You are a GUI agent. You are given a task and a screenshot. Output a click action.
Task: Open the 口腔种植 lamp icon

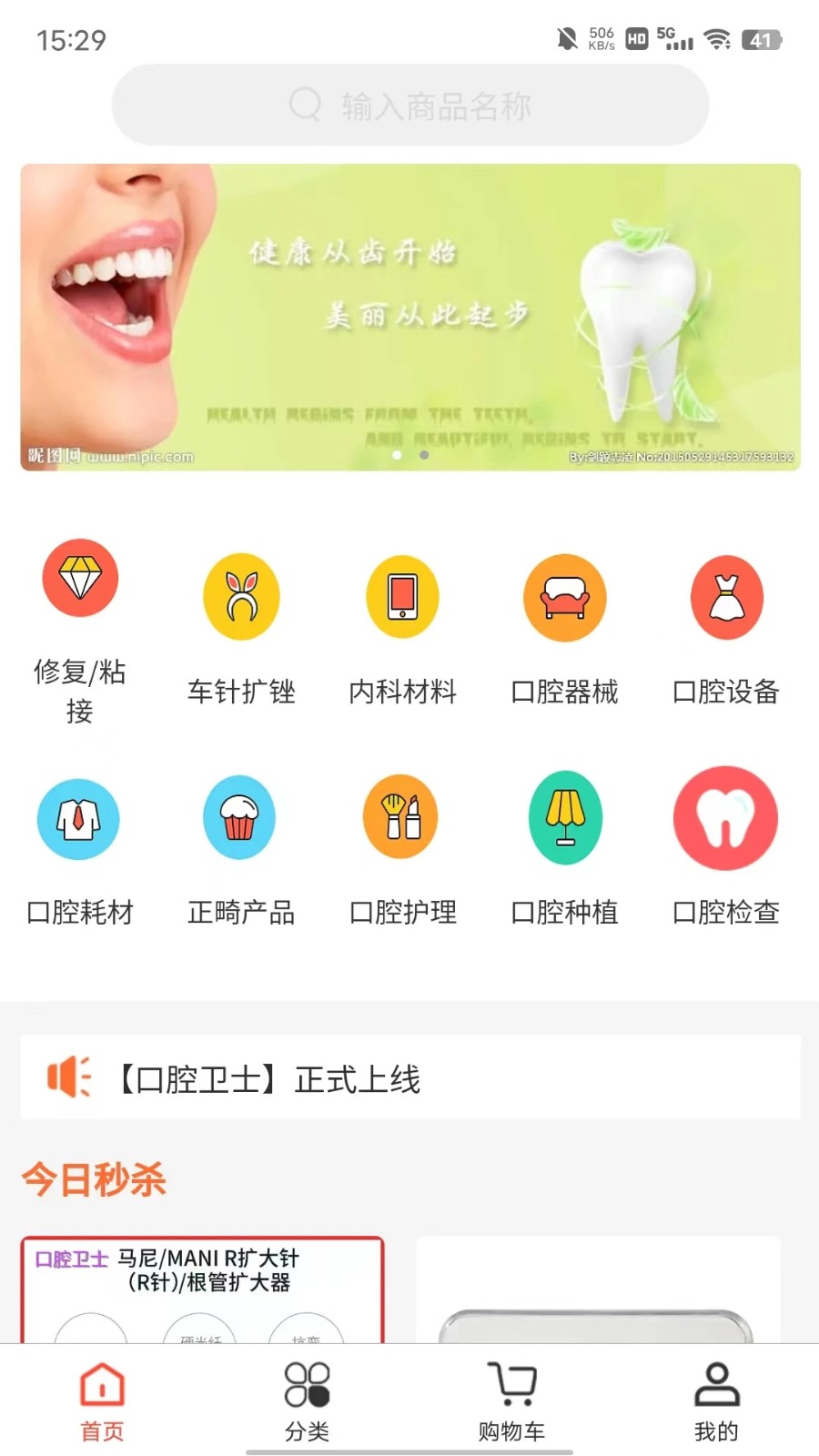tap(564, 818)
